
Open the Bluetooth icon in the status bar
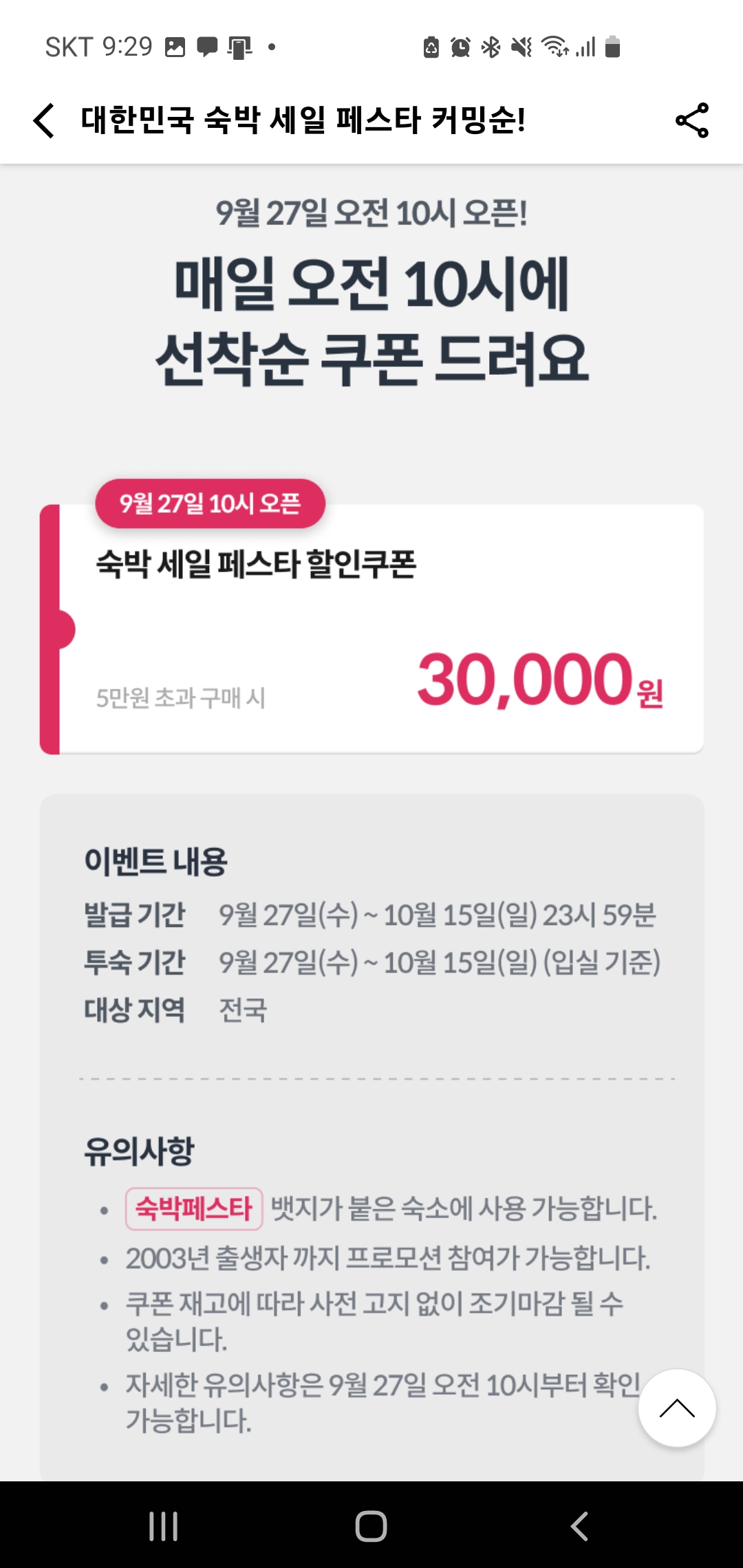[491, 47]
